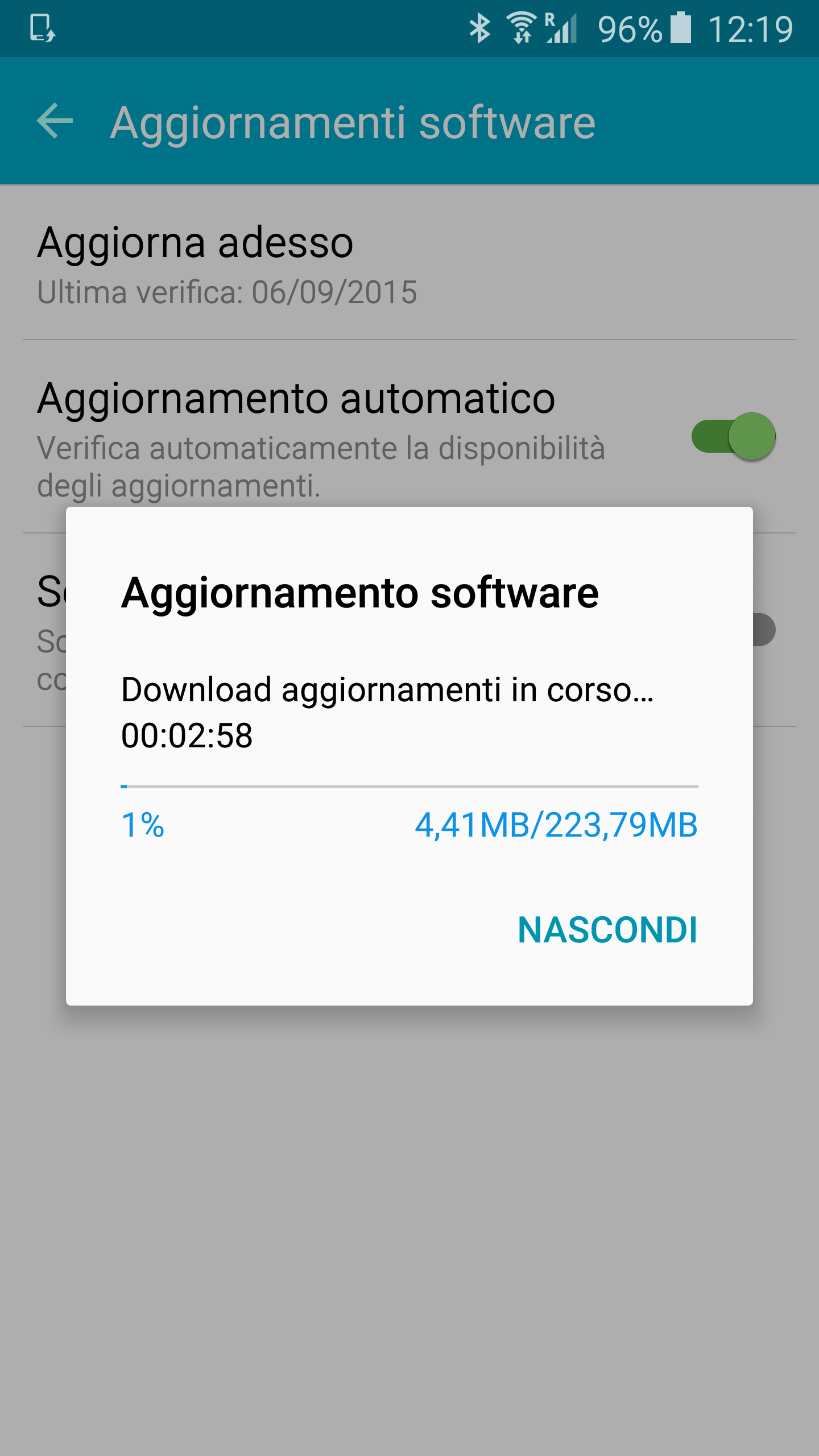Image resolution: width=819 pixels, height=1456 pixels.
Task: Hide the dialog with NASCONDI
Action: tap(607, 930)
